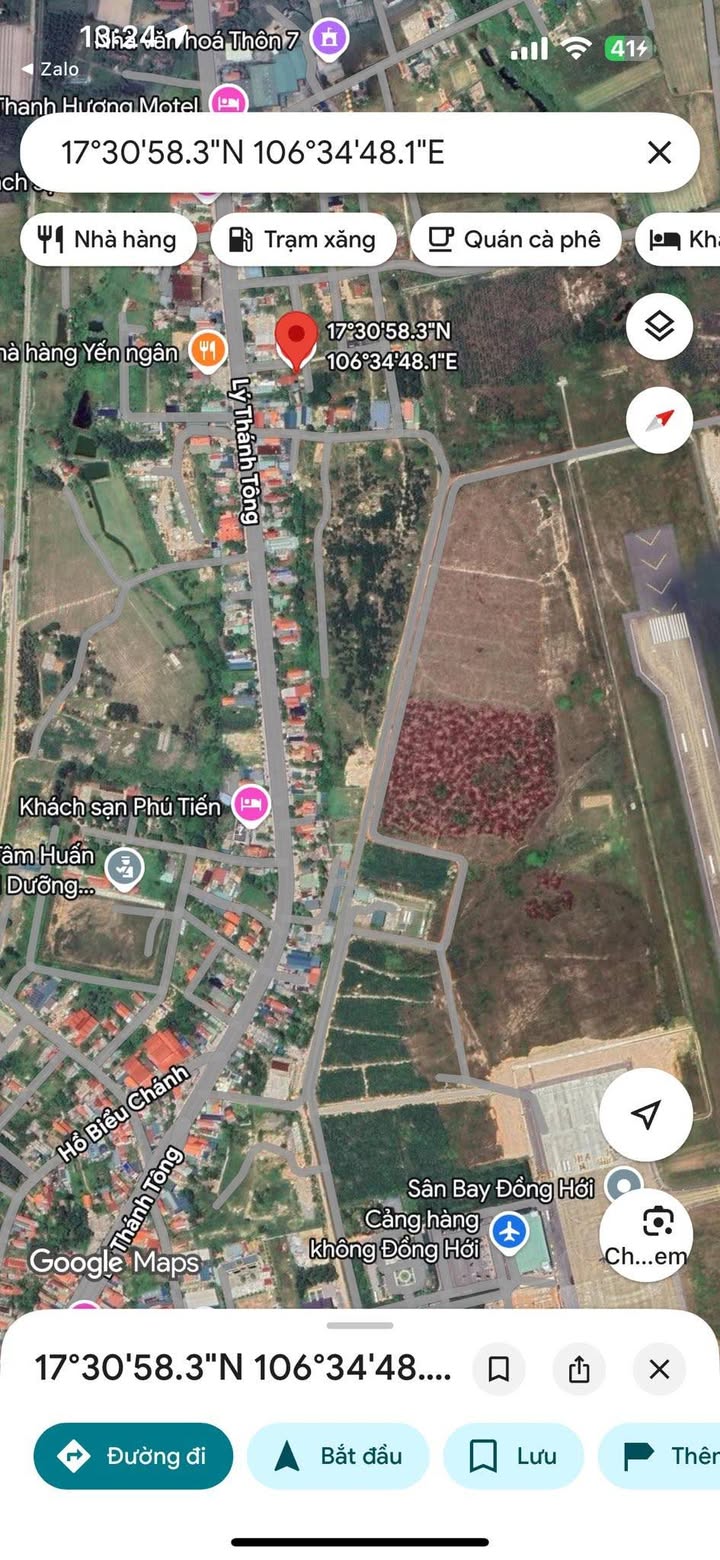720x1560 pixels.
Task: Start navigation with Bắt đầu
Action: 338,1456
